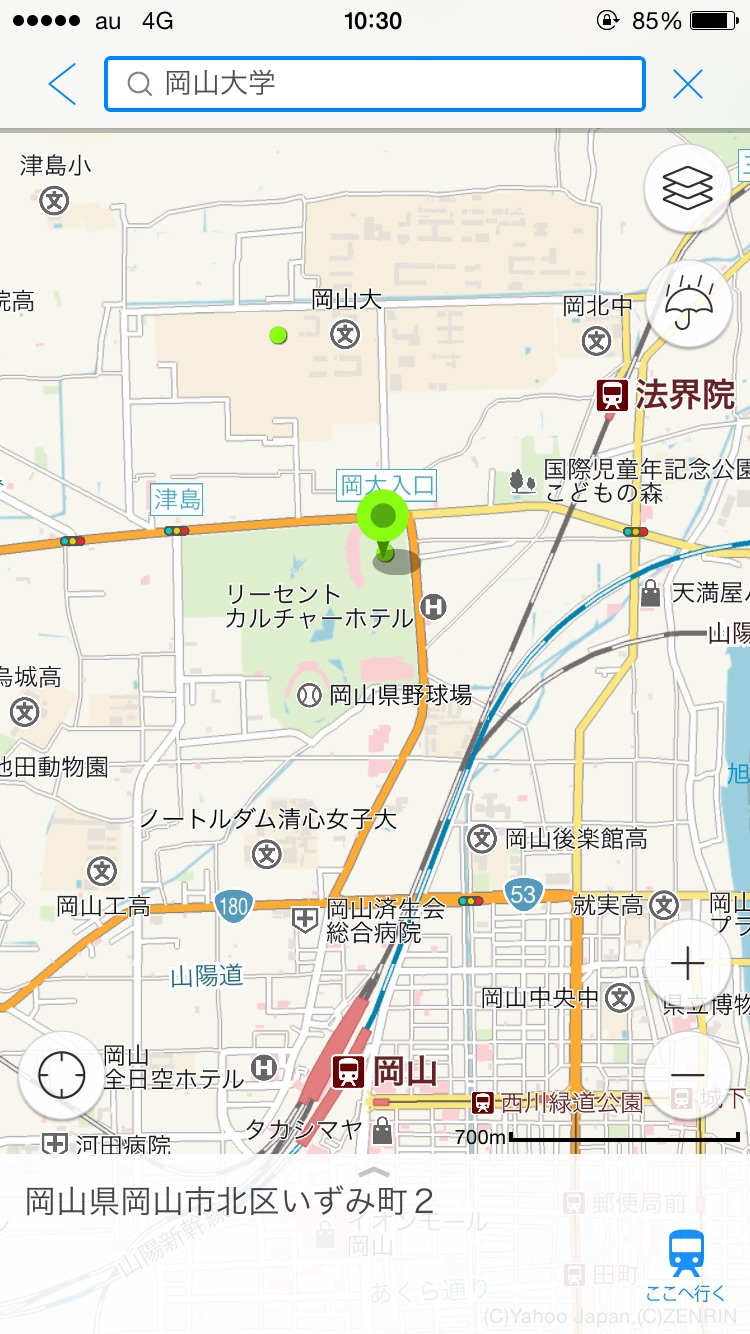The image size is (750, 1334).
Task: Expand the address panel chevron
Action: click(x=374, y=1171)
